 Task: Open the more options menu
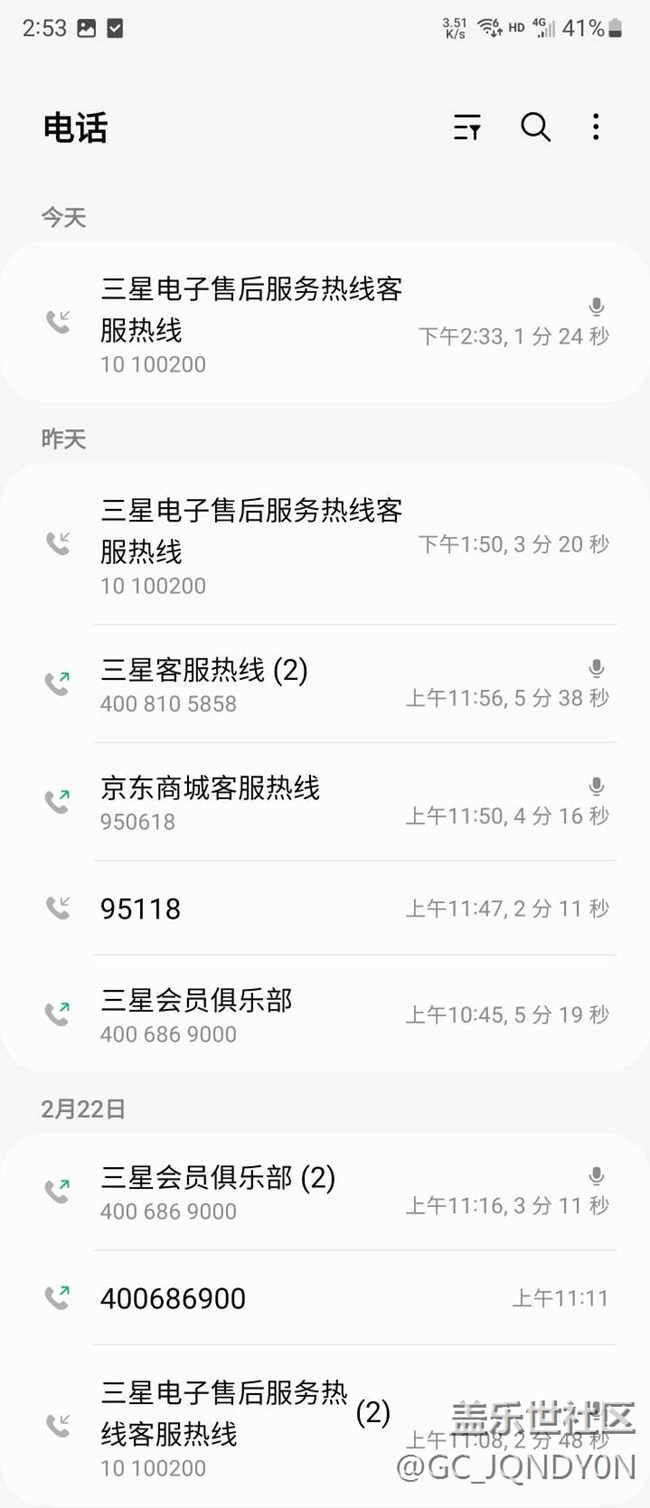click(x=596, y=127)
